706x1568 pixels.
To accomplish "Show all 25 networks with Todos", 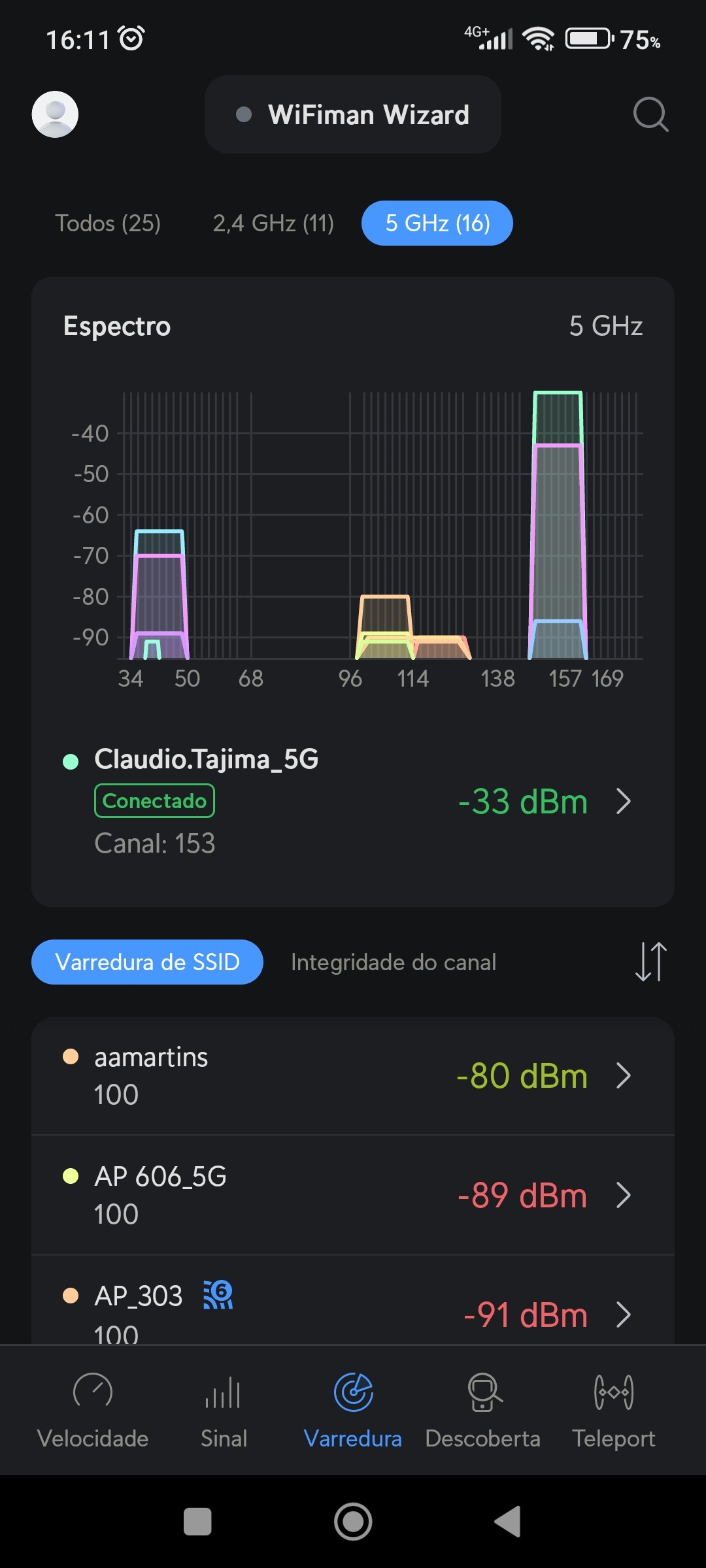I will click(x=108, y=223).
